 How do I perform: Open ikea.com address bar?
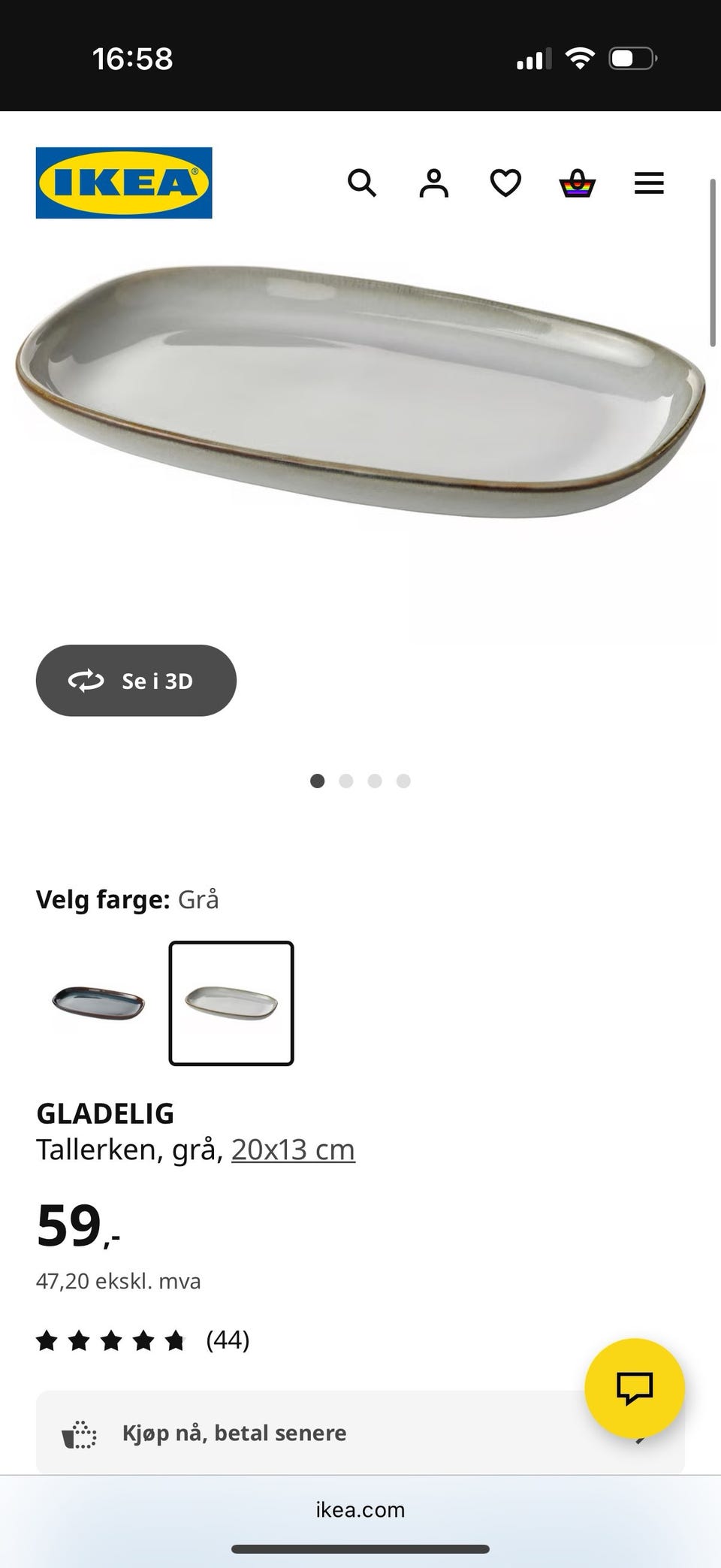pos(360,1509)
